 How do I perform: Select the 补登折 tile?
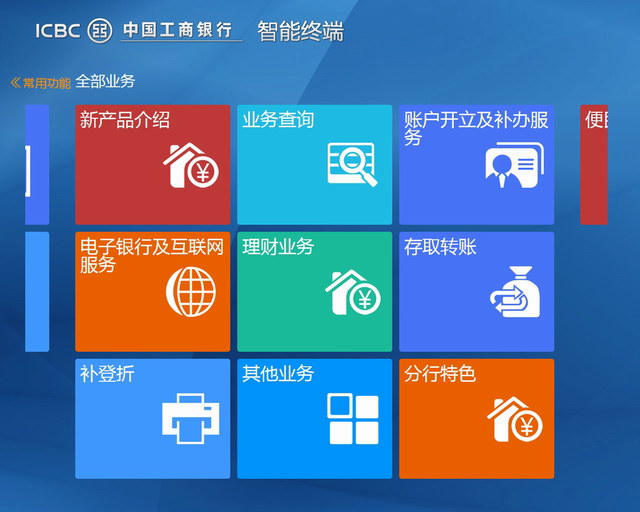pos(152,418)
